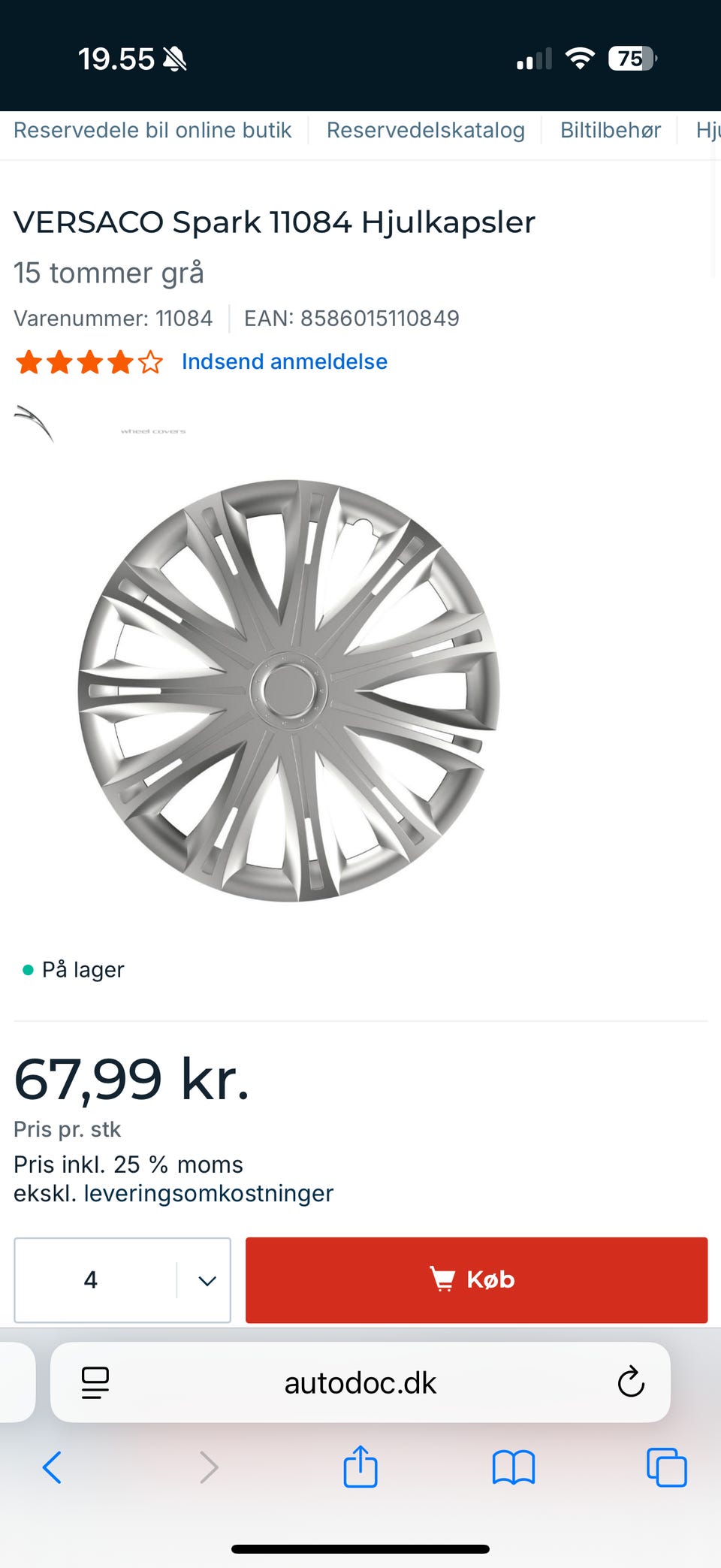Show open tabs overview
Viewport: 721px width, 1568px height.
(667, 1467)
